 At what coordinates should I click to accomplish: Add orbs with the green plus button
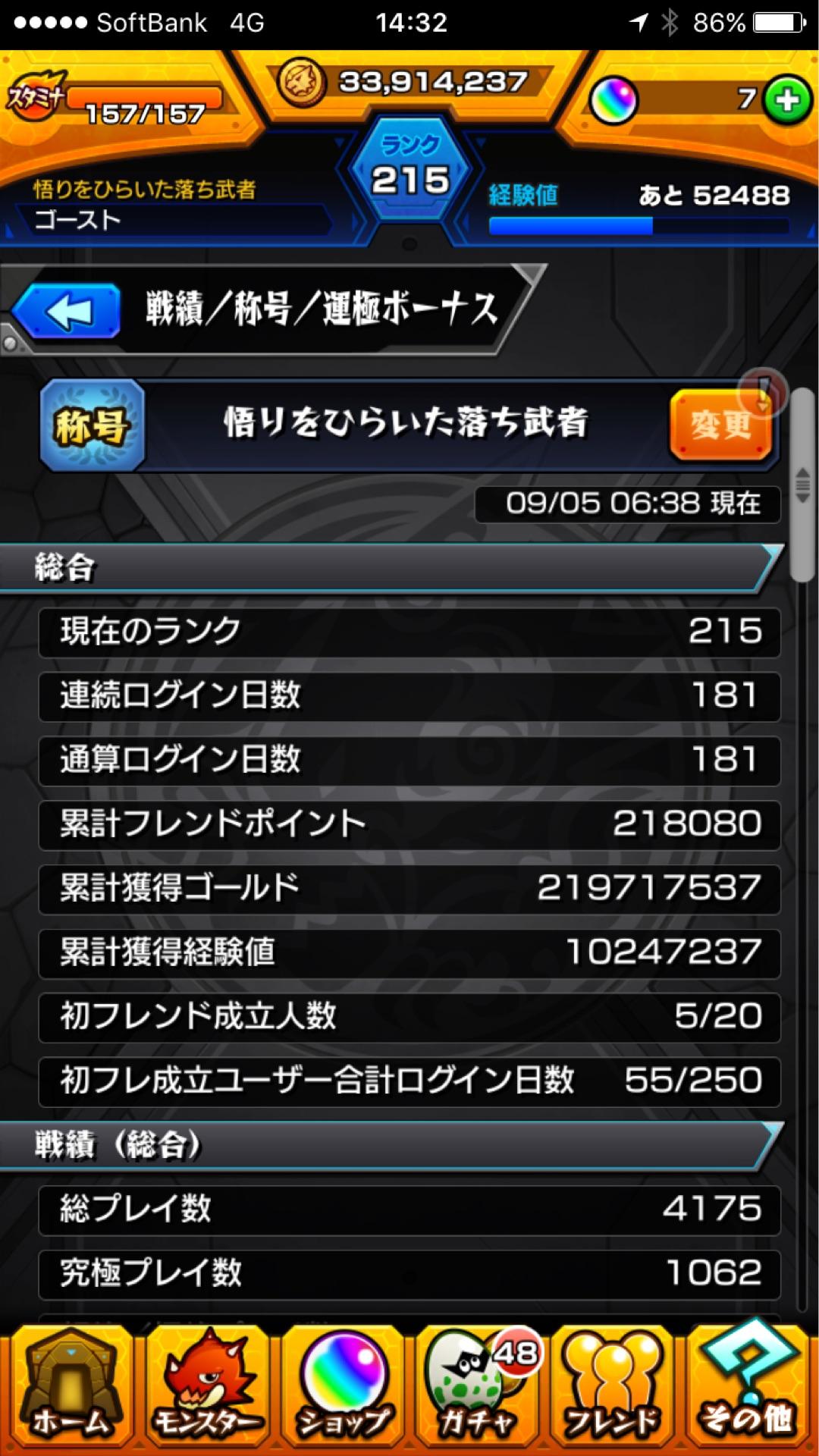tap(787, 100)
